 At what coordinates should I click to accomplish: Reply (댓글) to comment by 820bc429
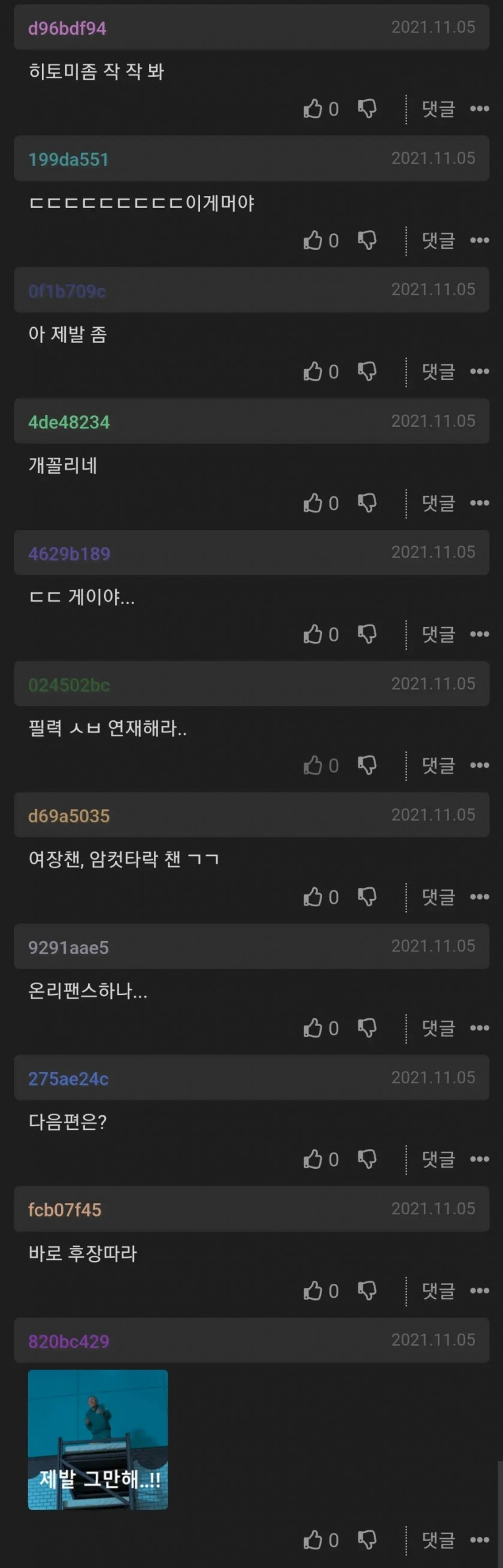click(x=438, y=1540)
